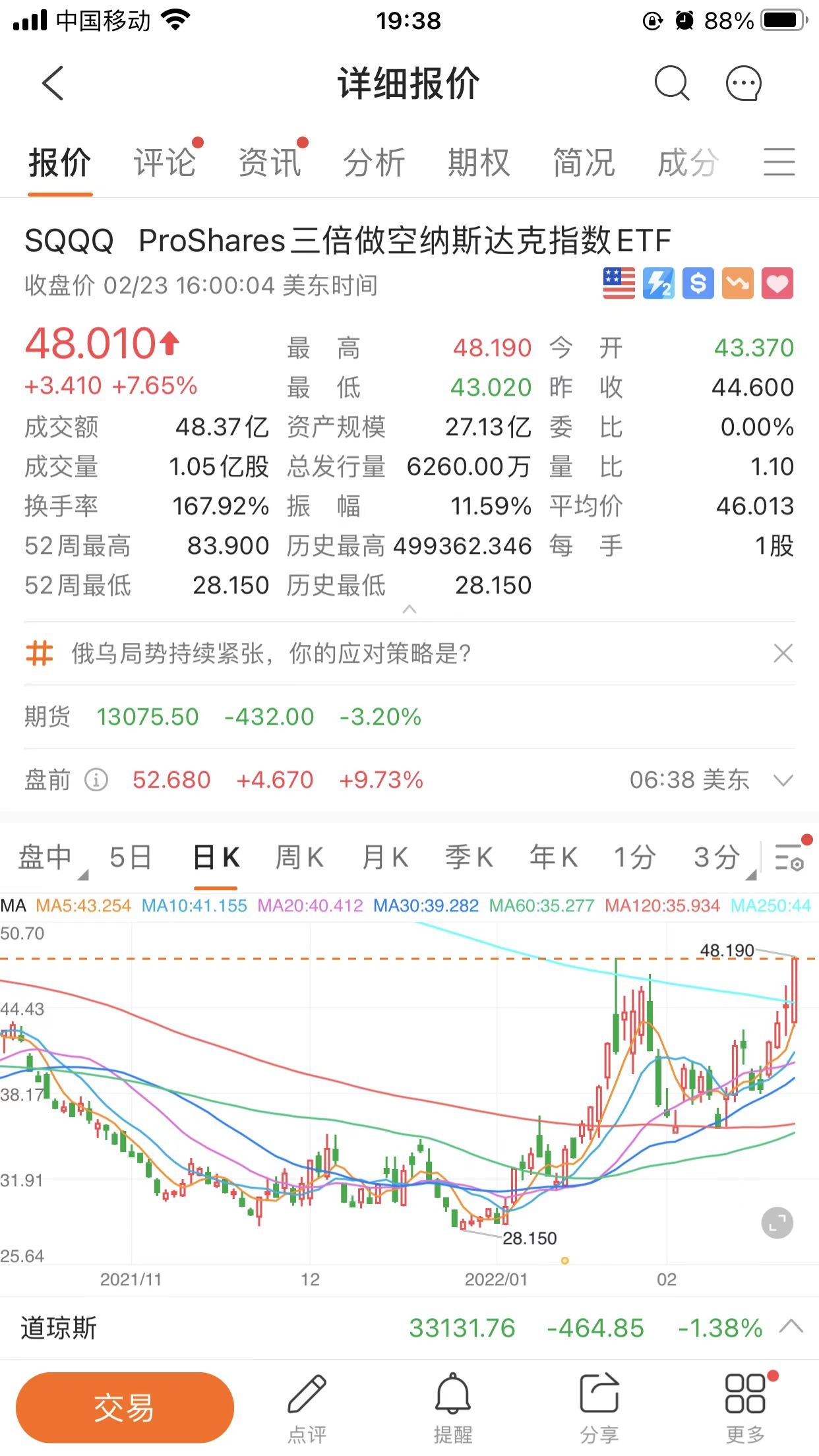819x1456 pixels.
Task: Tap the orange 交易 button
Action: [x=125, y=1408]
